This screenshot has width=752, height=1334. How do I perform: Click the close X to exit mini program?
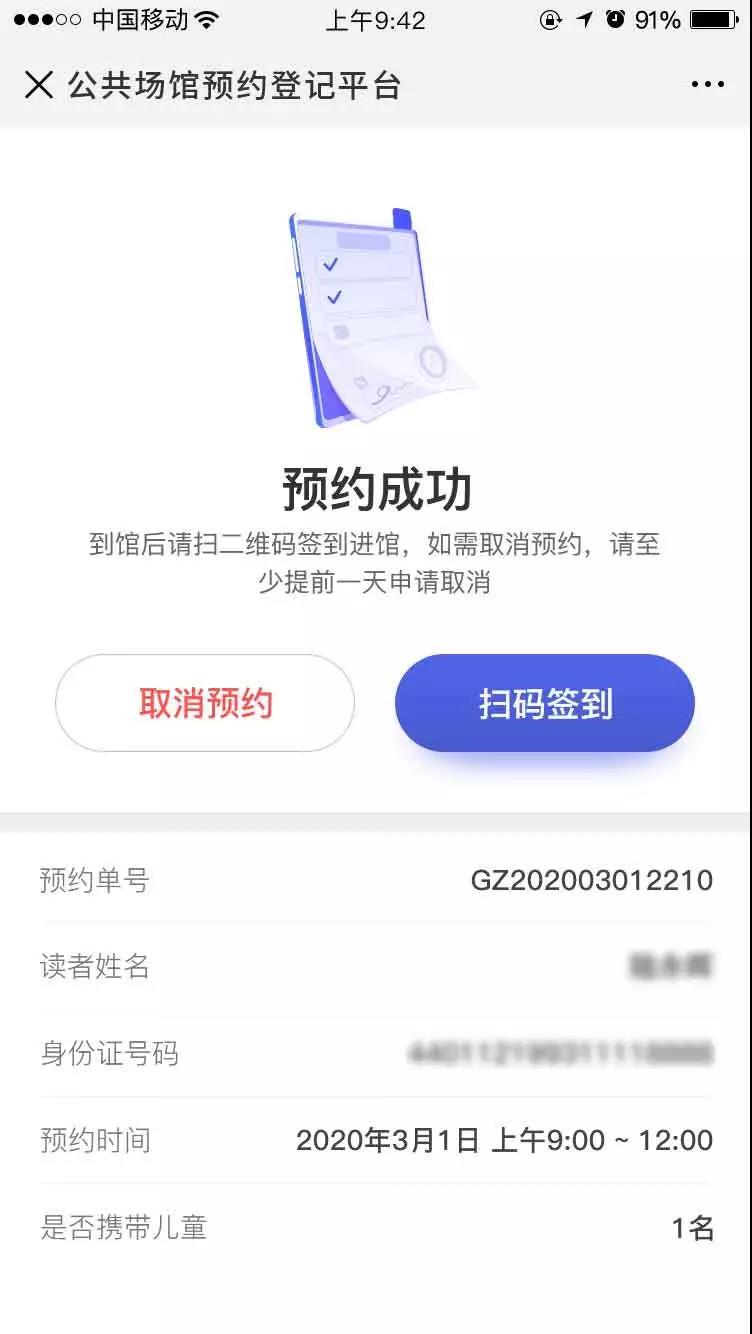pyautogui.click(x=40, y=85)
